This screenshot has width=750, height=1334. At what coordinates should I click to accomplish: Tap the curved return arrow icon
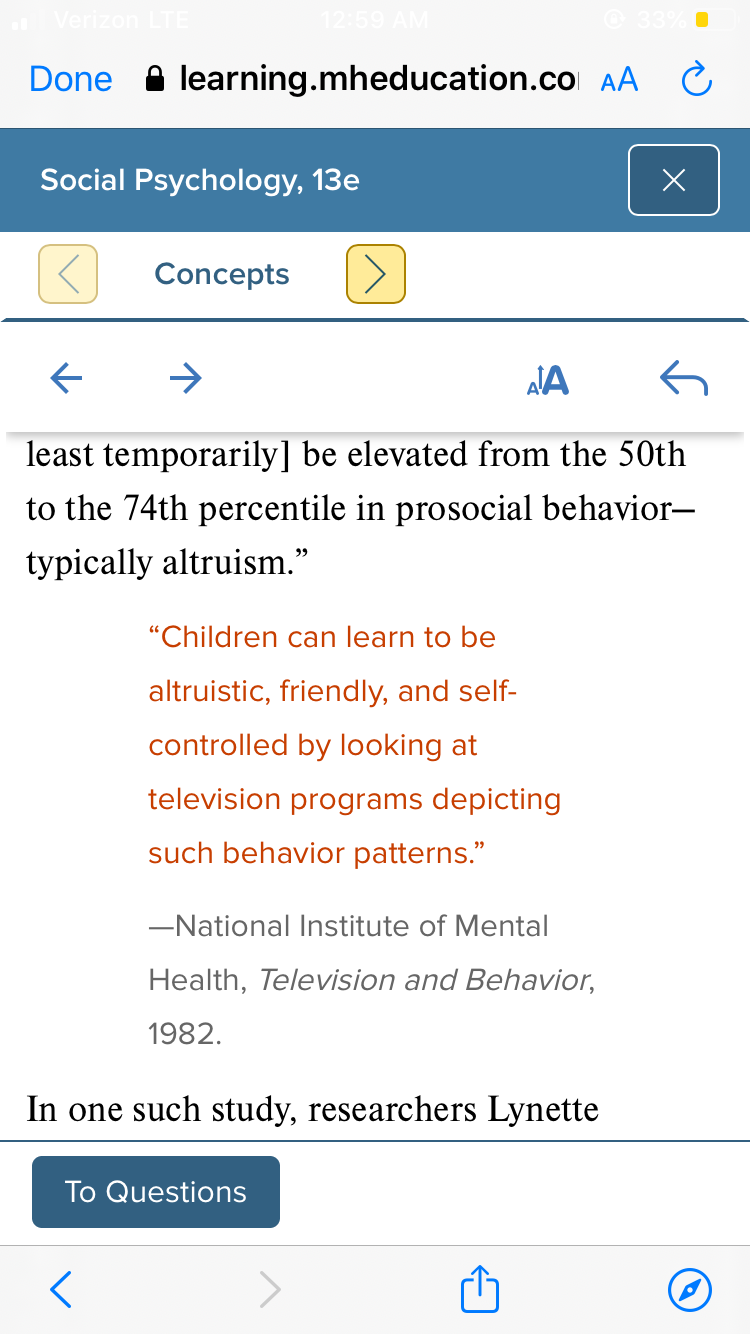coord(684,379)
